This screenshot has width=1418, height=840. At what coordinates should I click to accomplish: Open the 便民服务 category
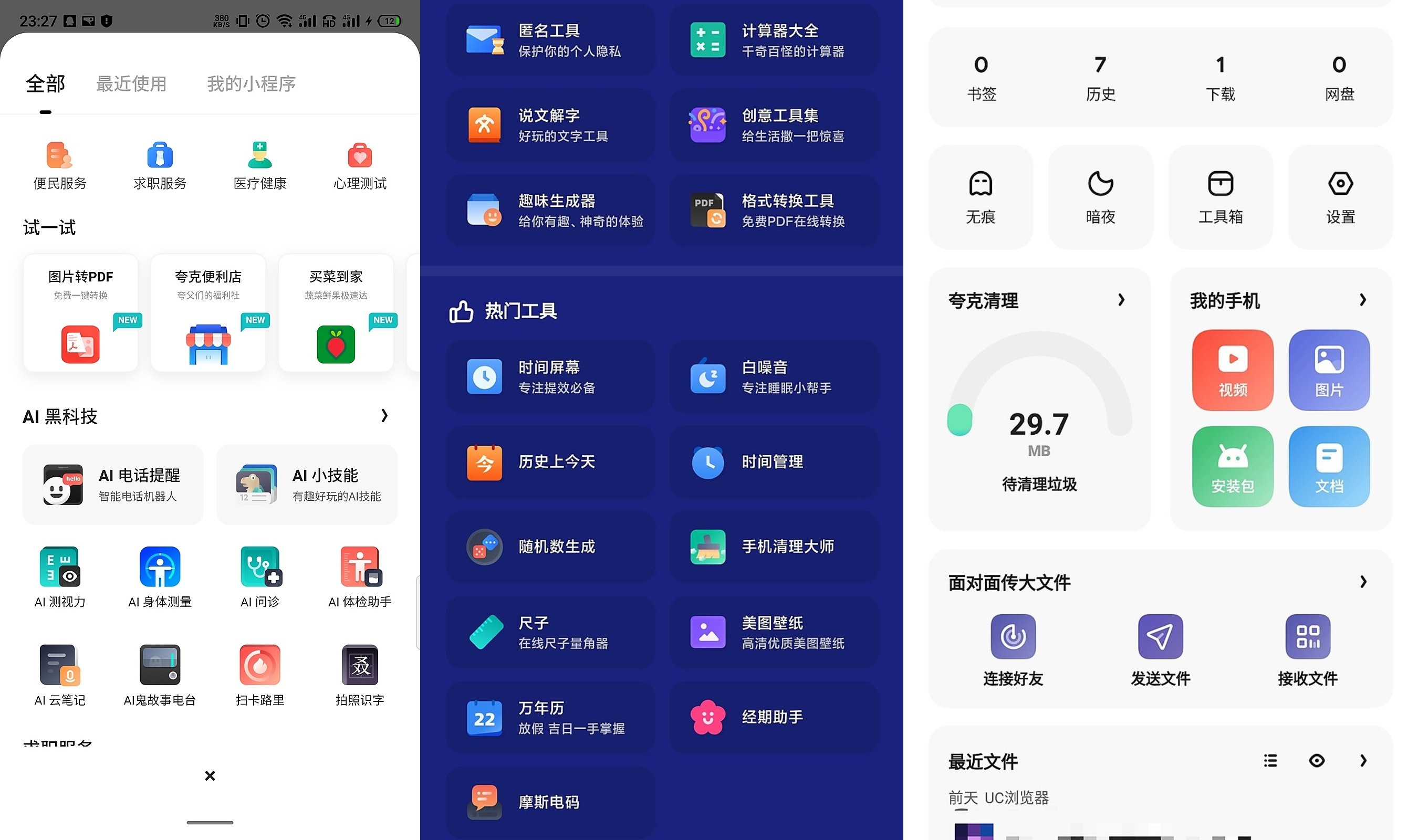(x=59, y=165)
